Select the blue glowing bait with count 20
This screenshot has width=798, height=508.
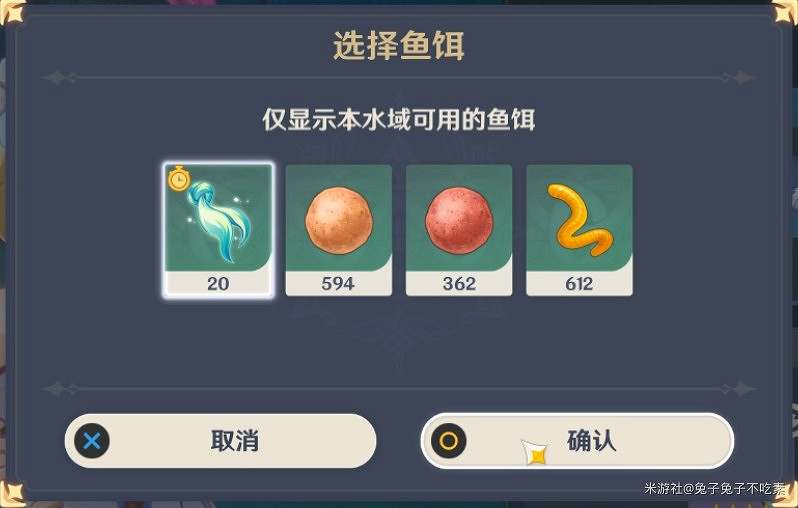218,229
